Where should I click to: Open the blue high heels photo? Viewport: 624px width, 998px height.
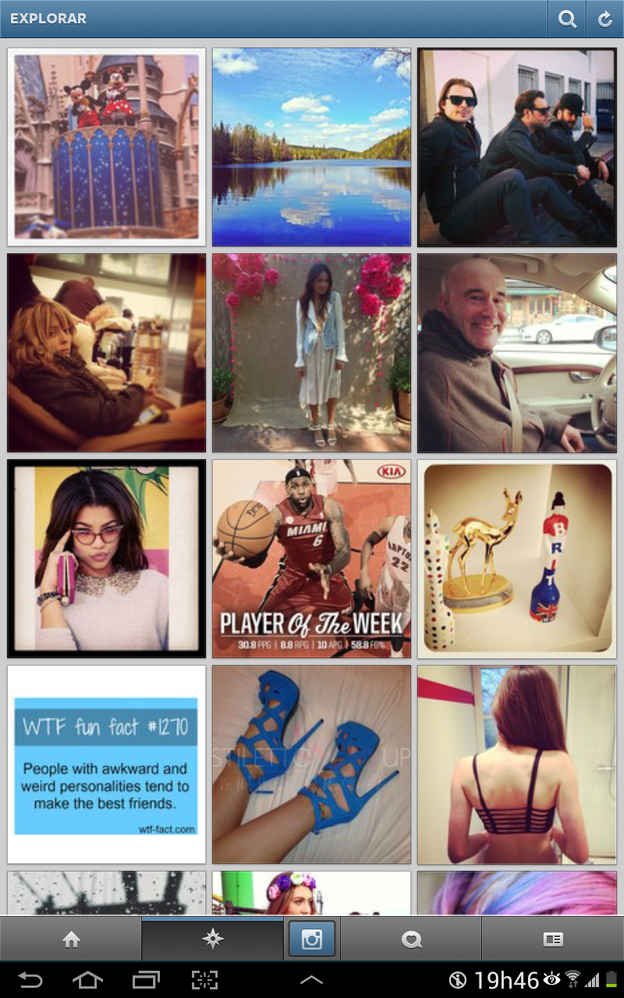[x=311, y=765]
